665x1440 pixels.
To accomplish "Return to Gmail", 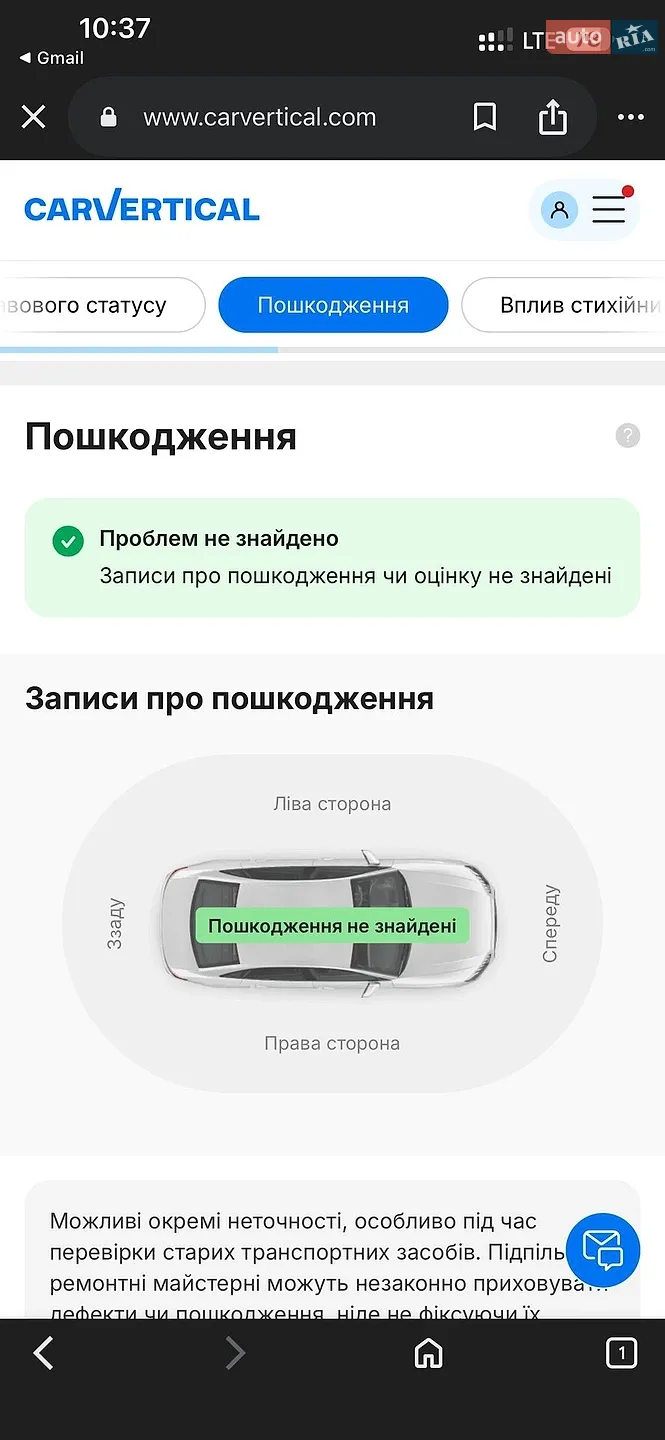I will 52,58.
